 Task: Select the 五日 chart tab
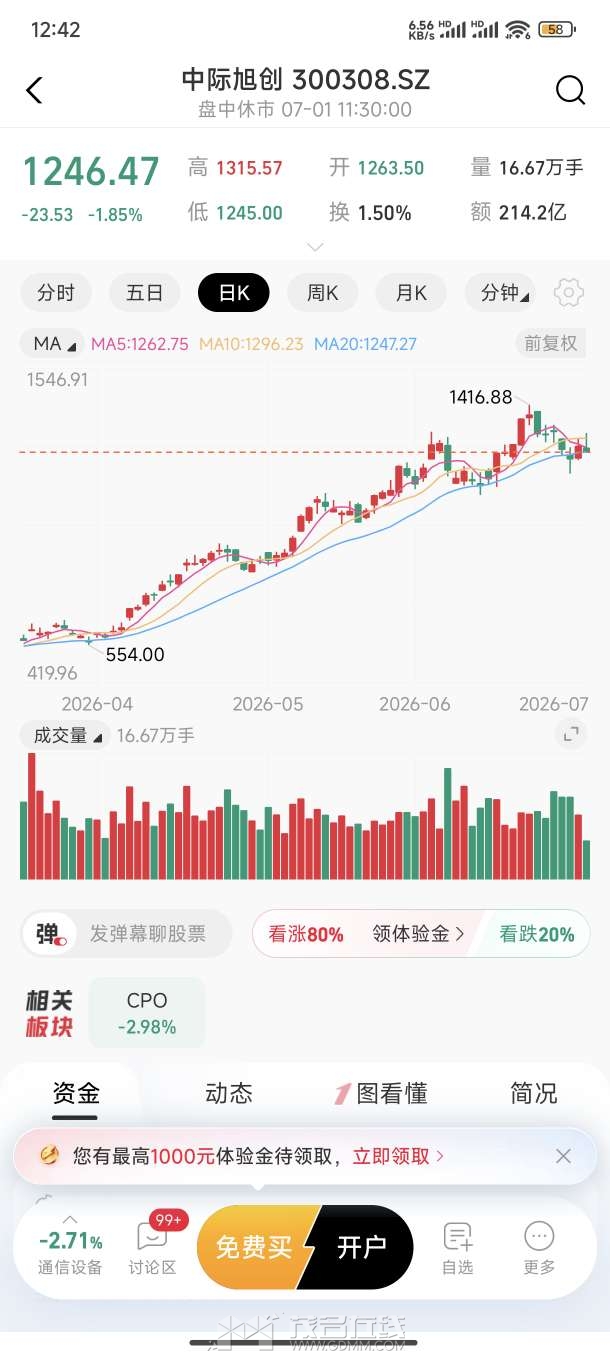click(x=144, y=293)
